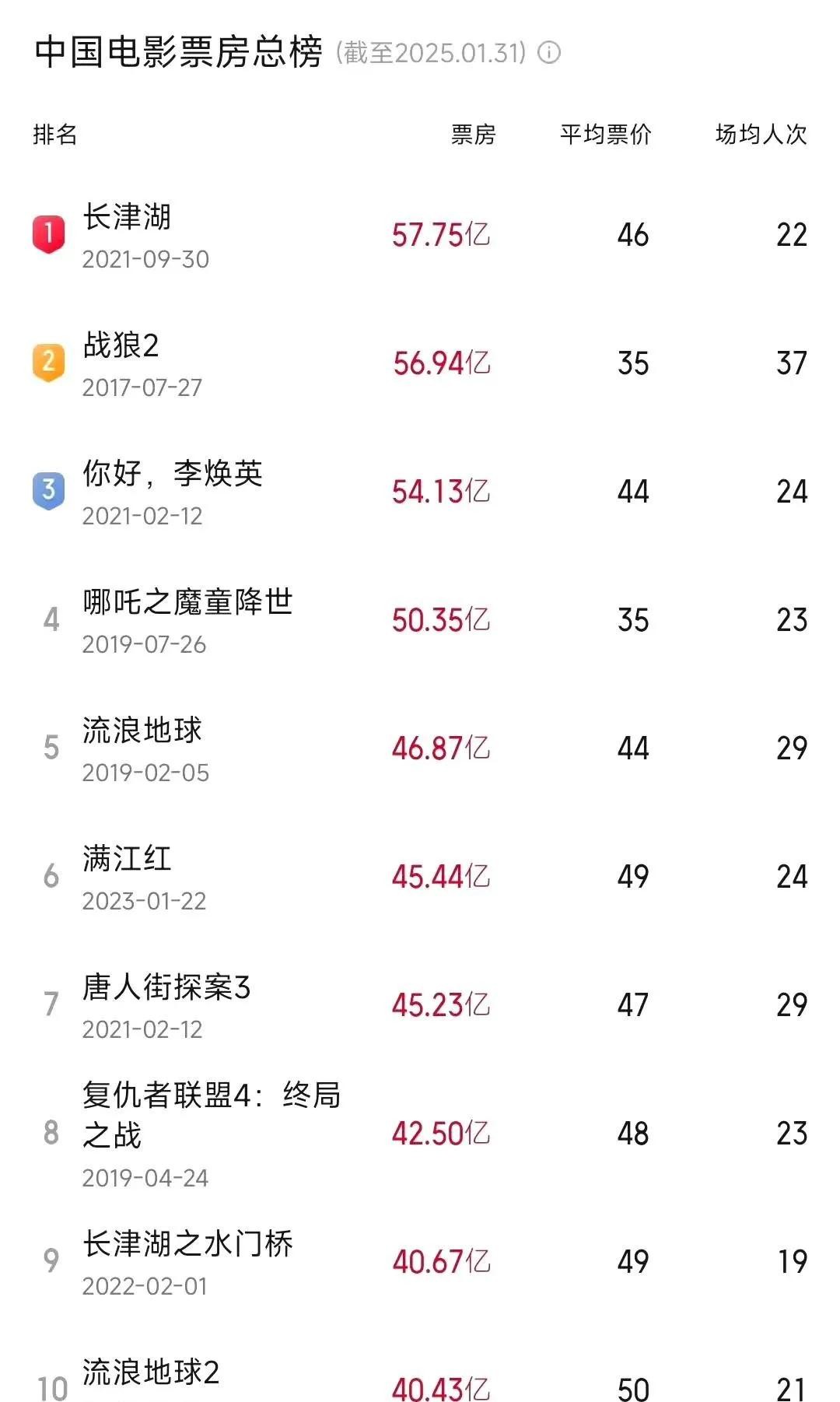View 哪吒之魔童降世 box office details
The image size is (840, 1402).
pyautogui.click(x=187, y=603)
